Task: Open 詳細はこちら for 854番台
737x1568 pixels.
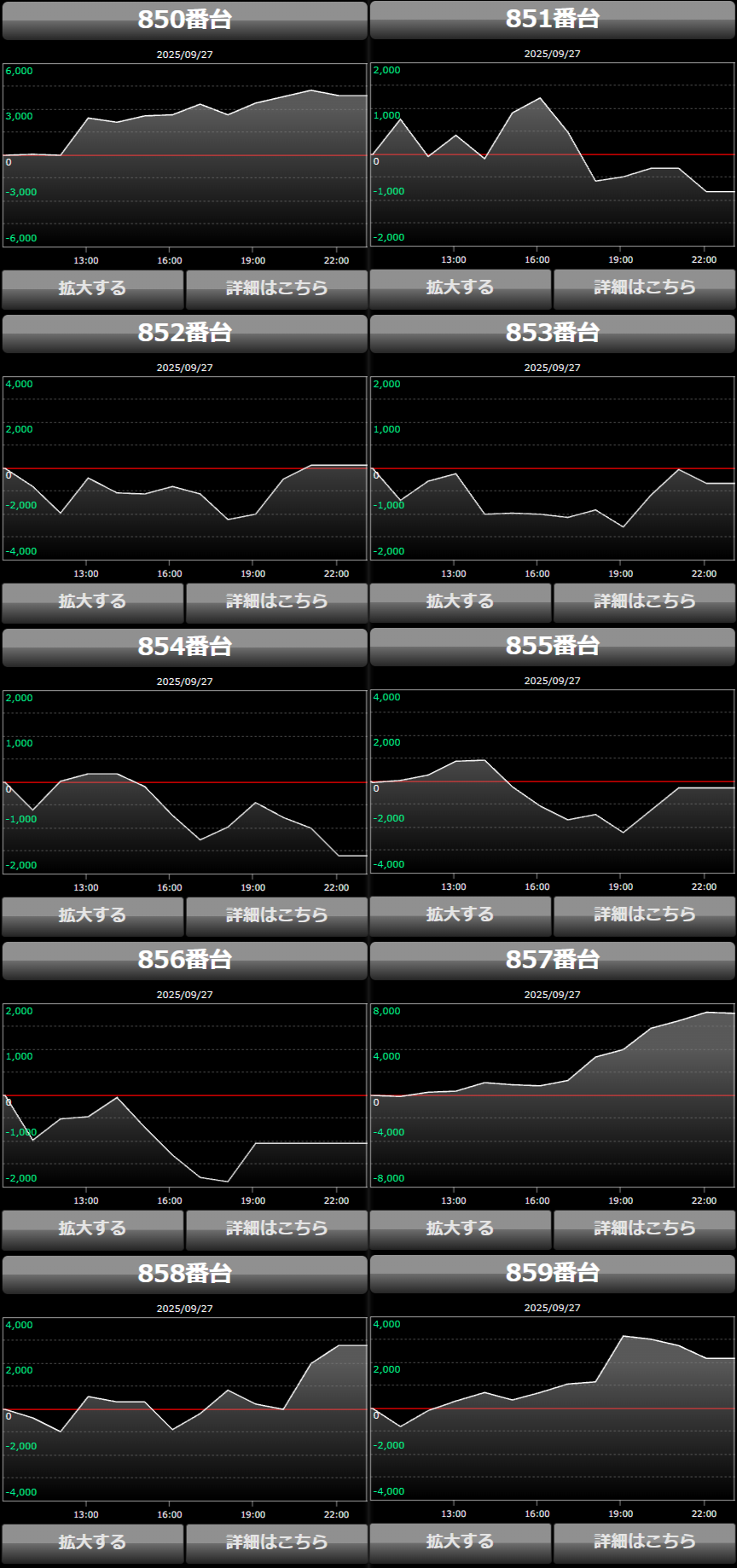Action: point(276,915)
